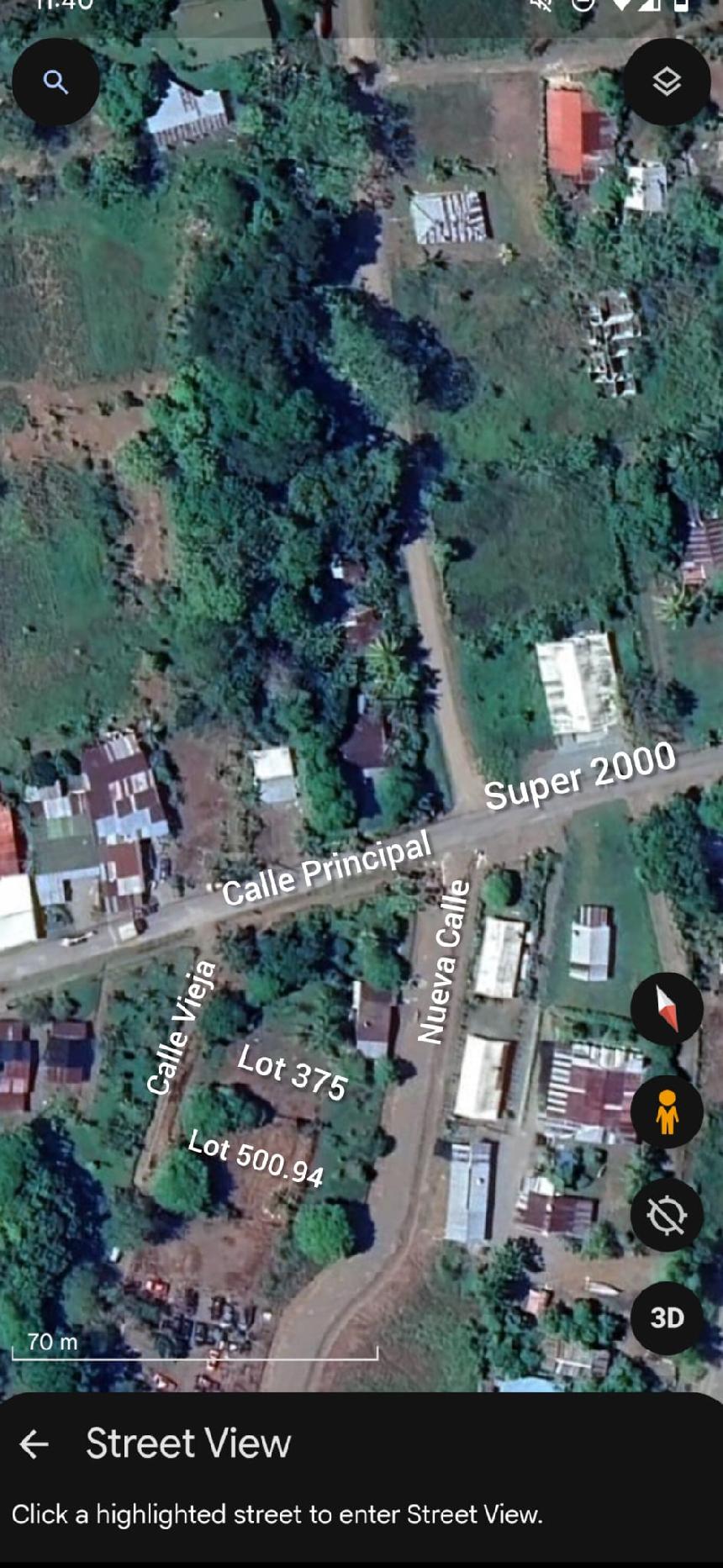Open the map layers menu

(x=666, y=82)
